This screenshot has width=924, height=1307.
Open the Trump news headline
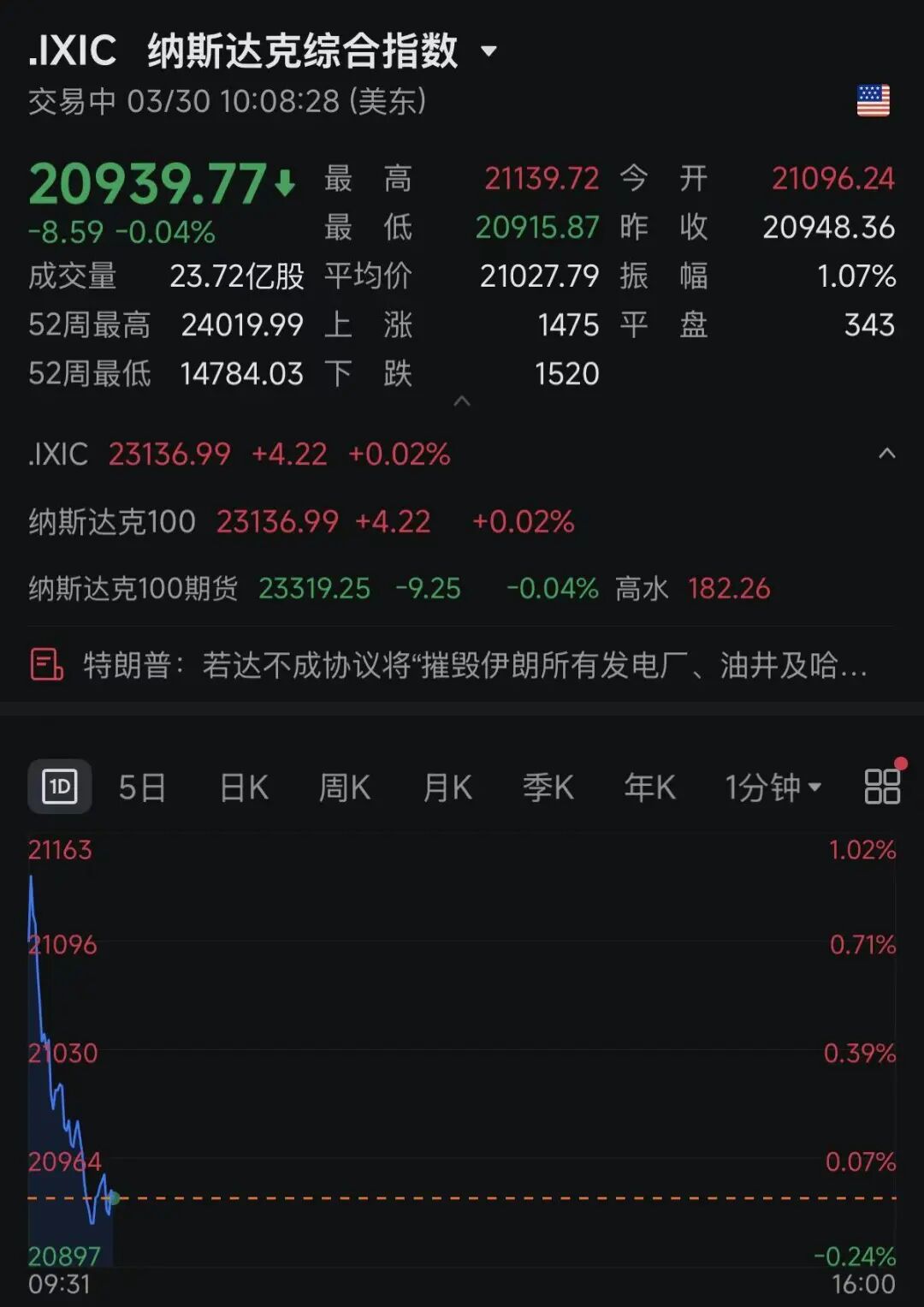(x=471, y=663)
